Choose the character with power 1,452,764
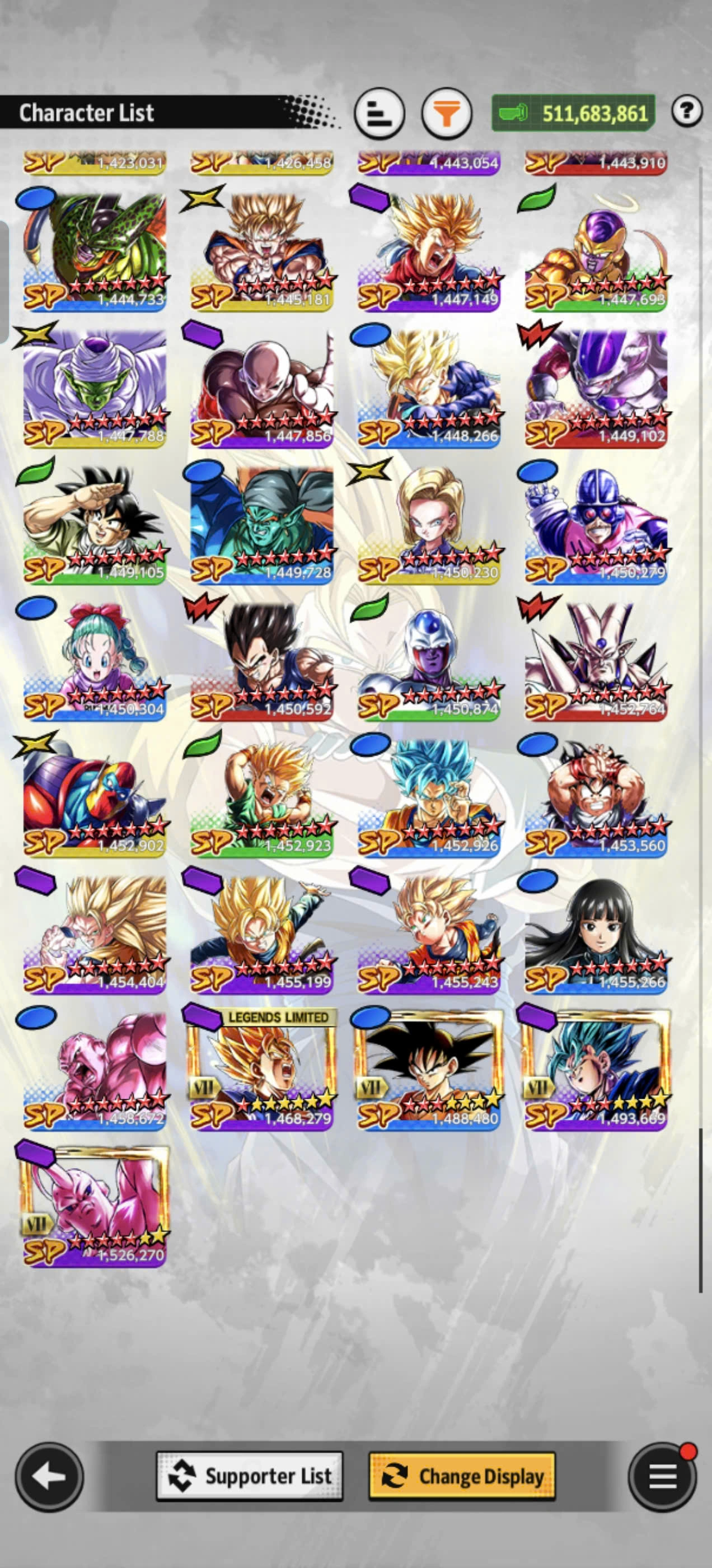 point(596,660)
